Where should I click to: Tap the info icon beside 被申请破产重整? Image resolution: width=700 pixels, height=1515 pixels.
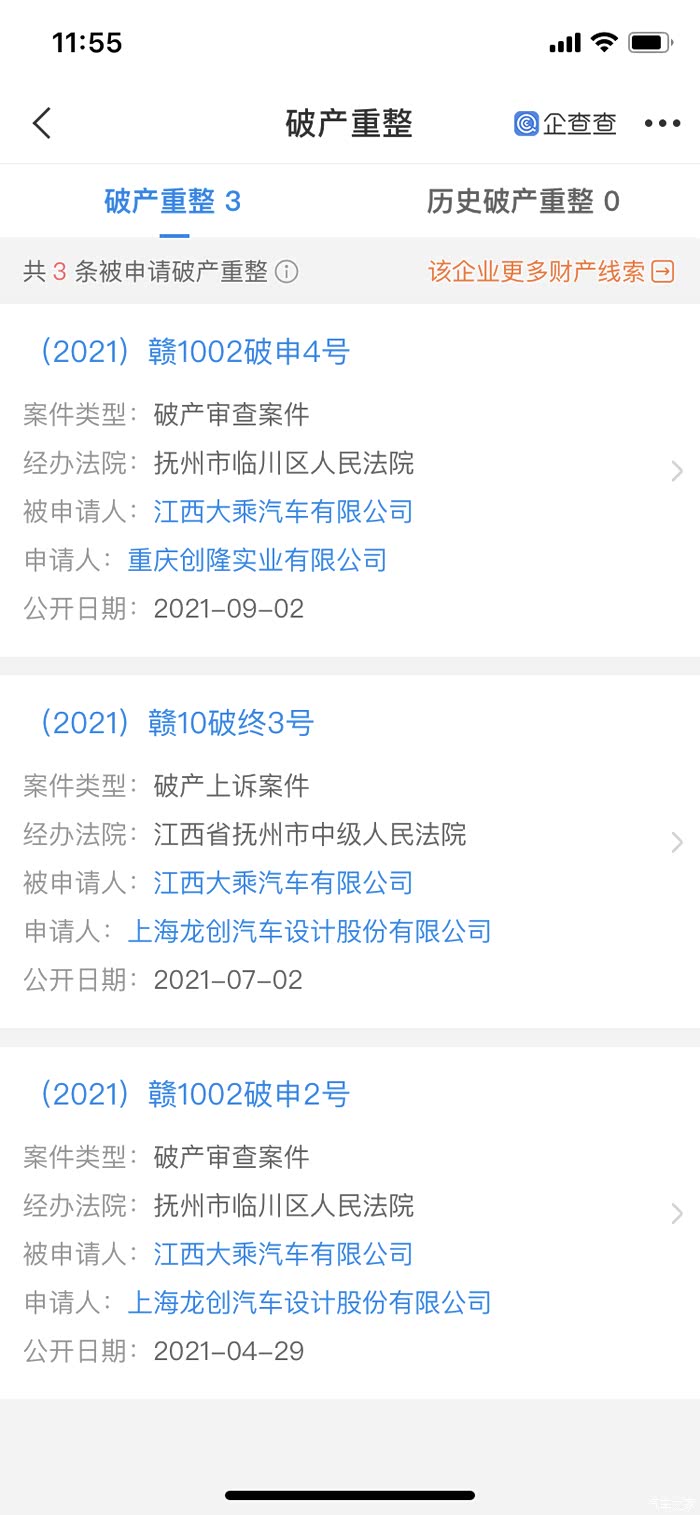(287, 272)
